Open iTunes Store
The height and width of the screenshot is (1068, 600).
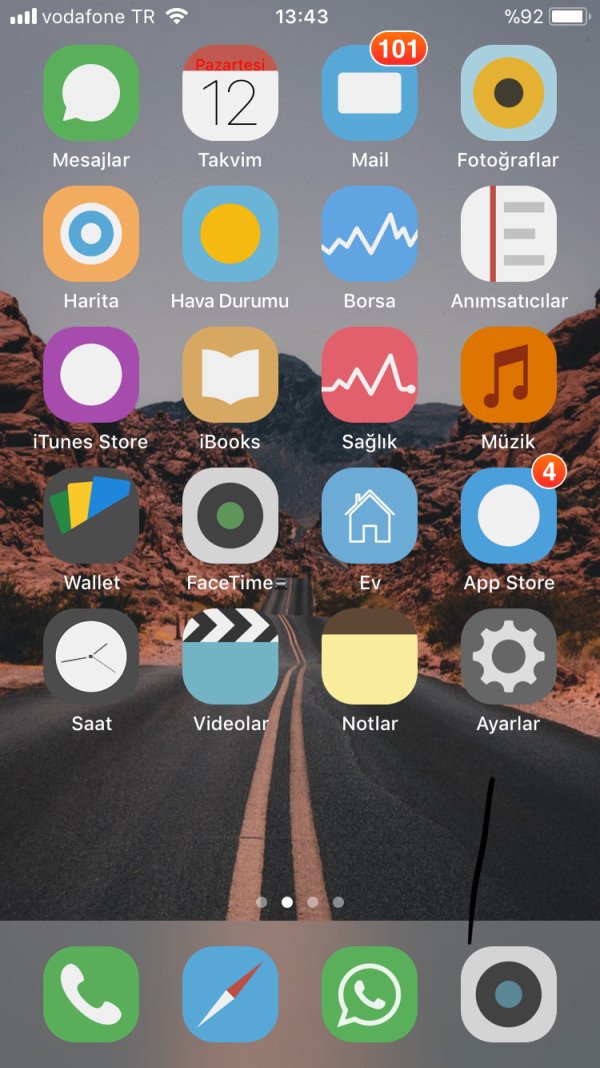pyautogui.click(x=91, y=375)
